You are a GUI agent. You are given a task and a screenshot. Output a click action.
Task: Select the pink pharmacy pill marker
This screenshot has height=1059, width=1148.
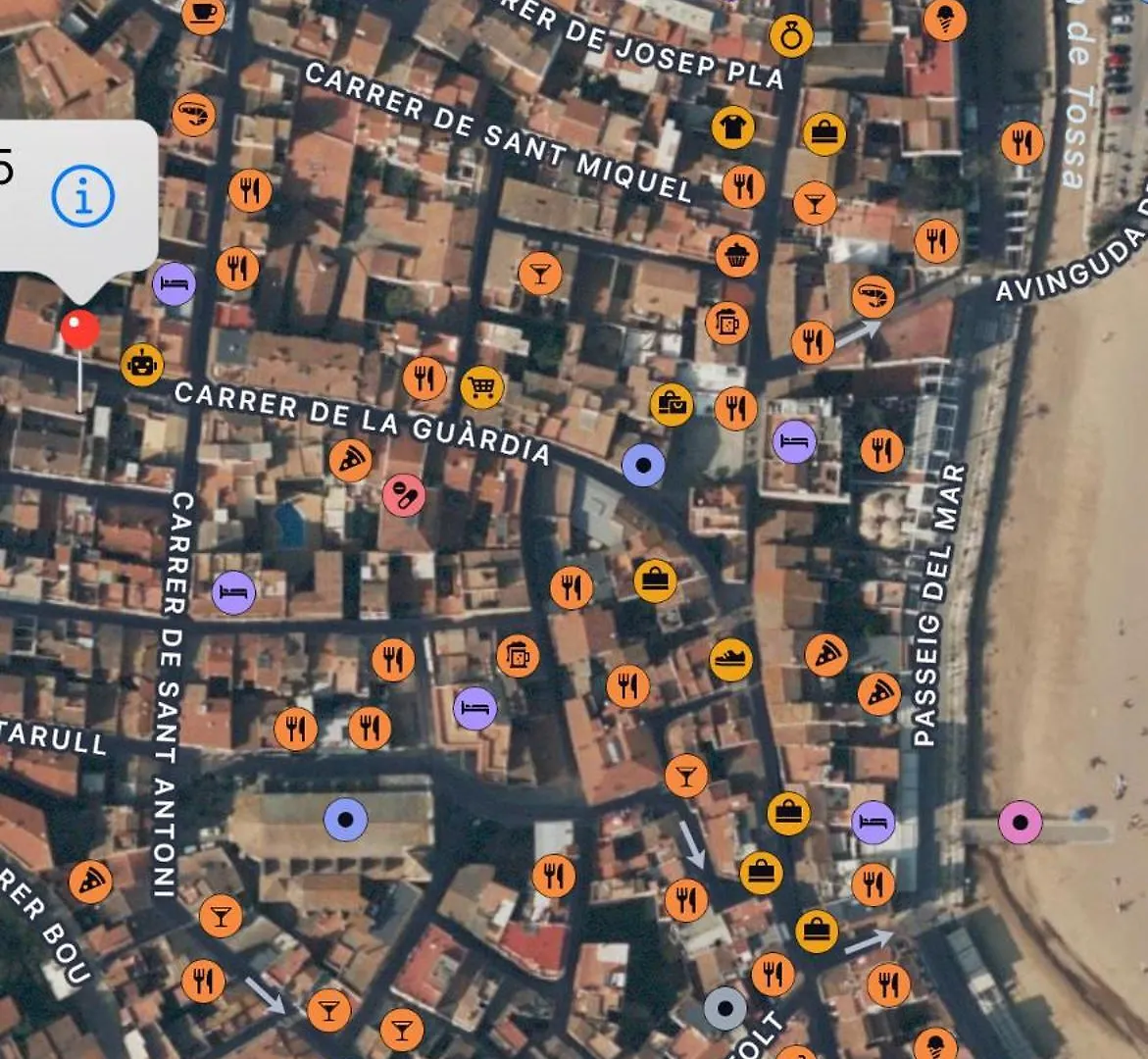coord(403,495)
